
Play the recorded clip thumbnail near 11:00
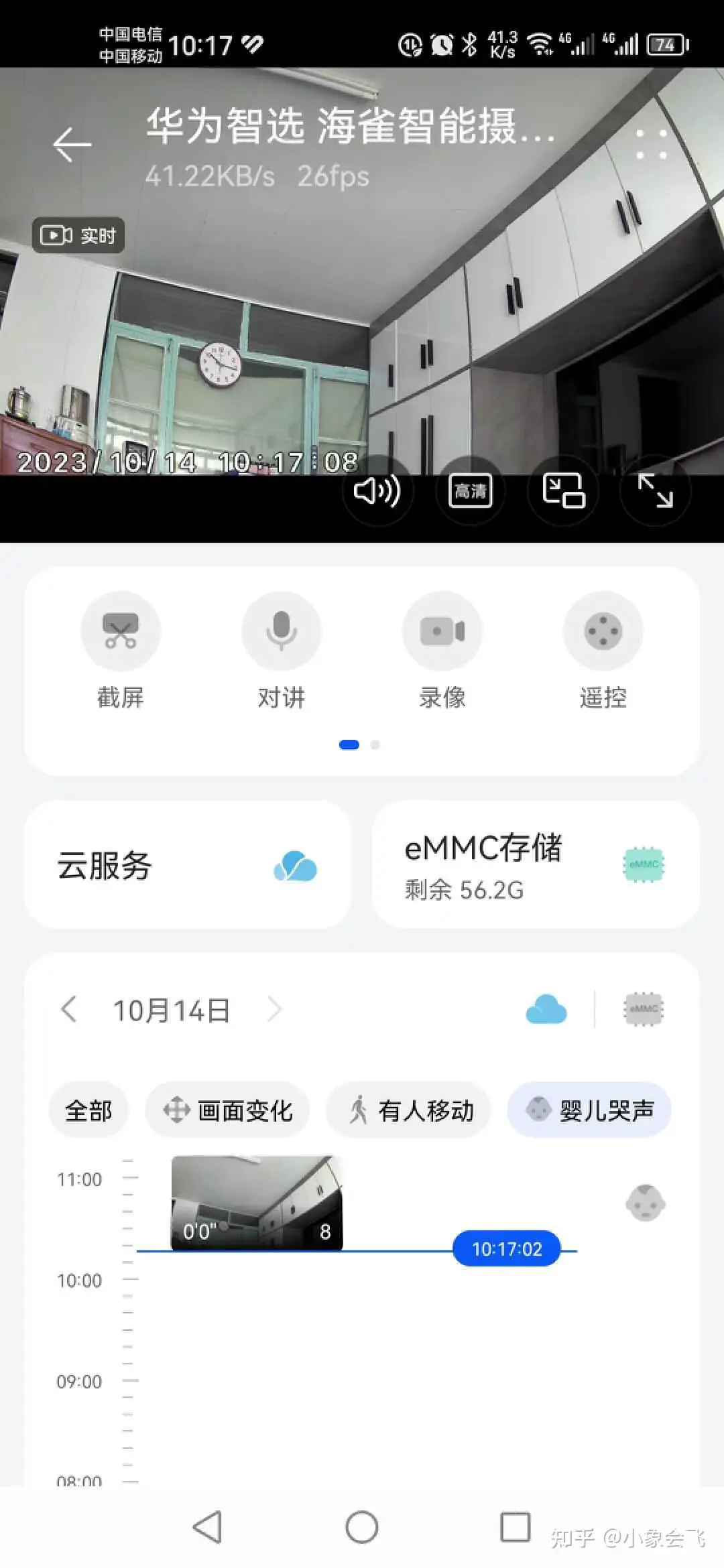click(257, 1203)
